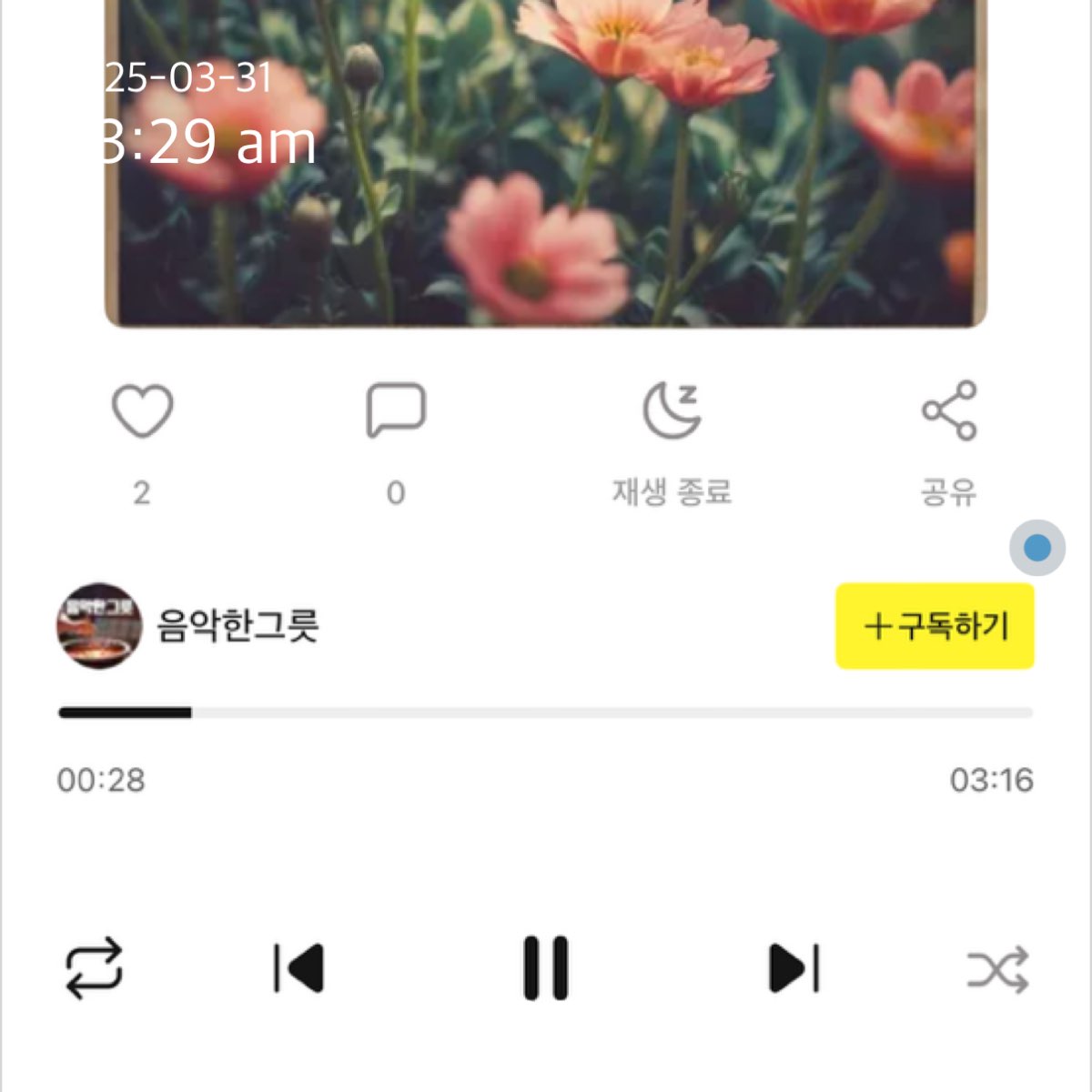Open the 재생 종료 sleep timer
The width and height of the screenshot is (1092, 1092).
coord(672,410)
